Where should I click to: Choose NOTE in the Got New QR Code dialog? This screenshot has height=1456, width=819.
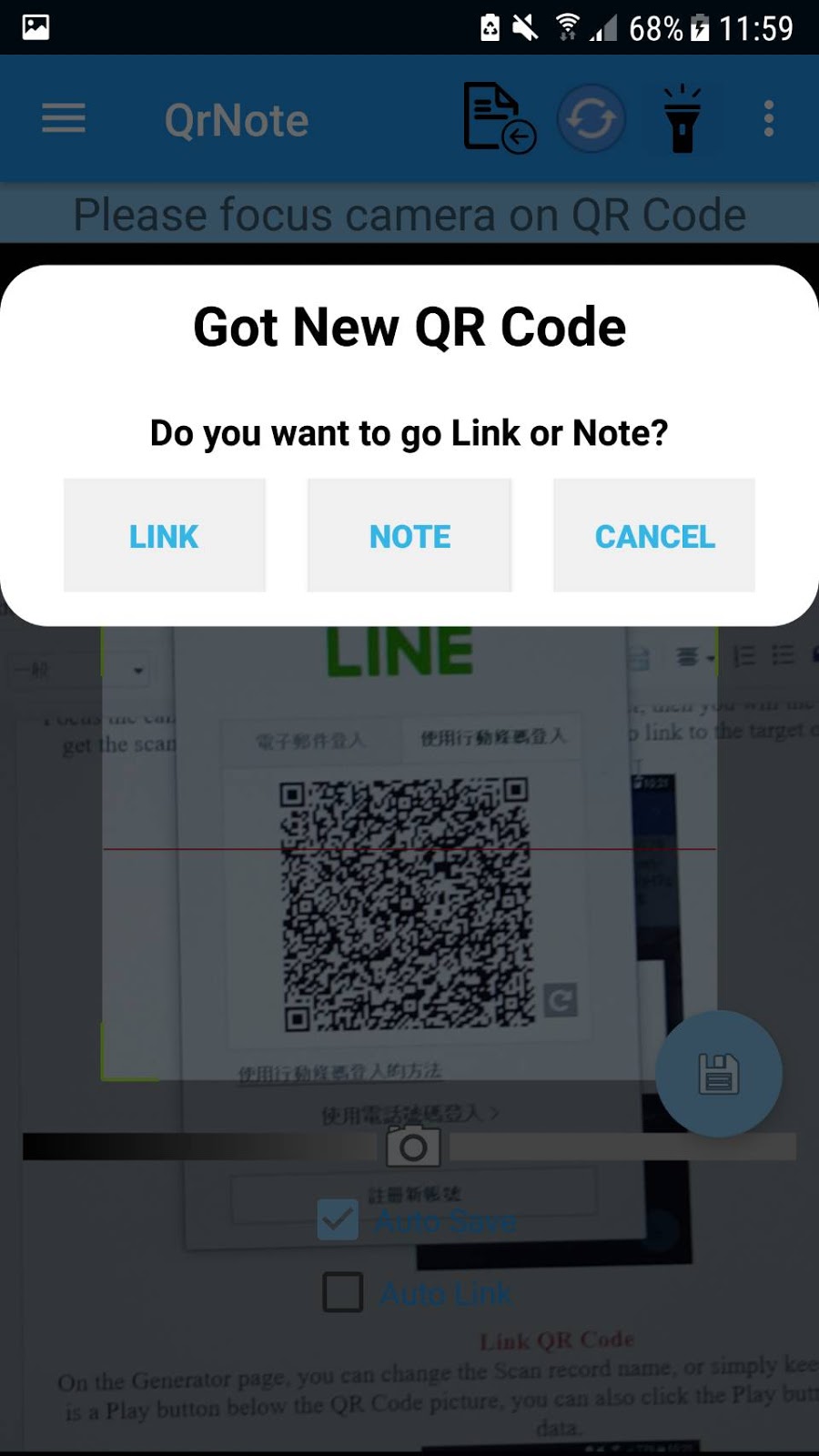point(409,536)
